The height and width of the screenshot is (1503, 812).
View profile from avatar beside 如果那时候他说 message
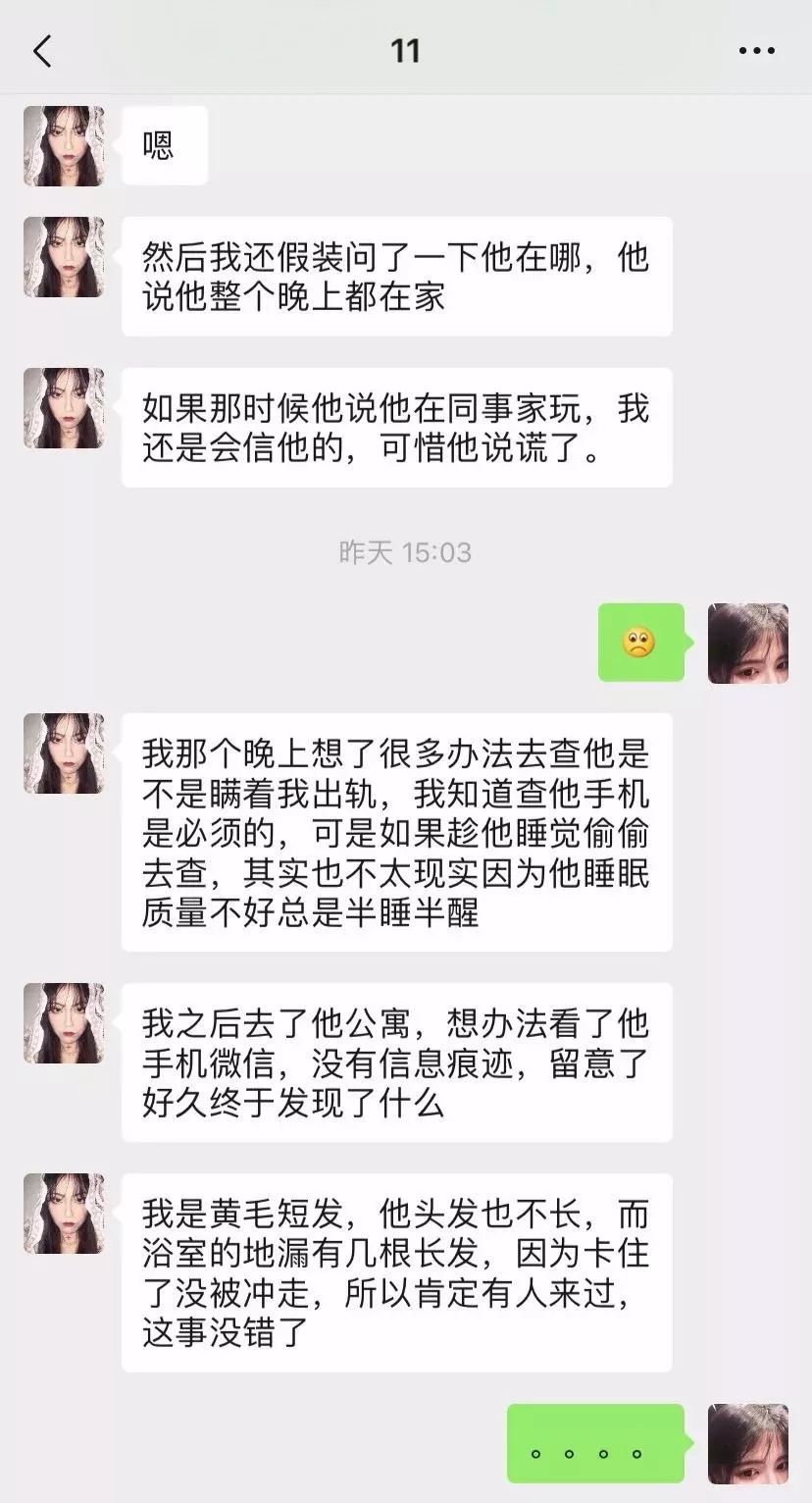coord(64,408)
